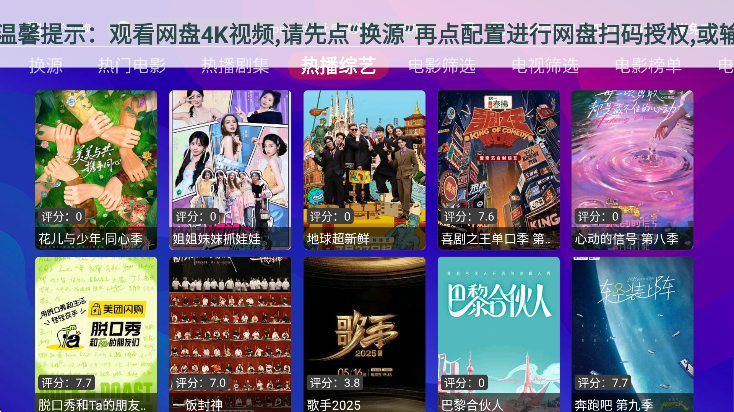This screenshot has height=412, width=734.
Task: Open 地球超新鲜 show card
Action: (x=364, y=168)
